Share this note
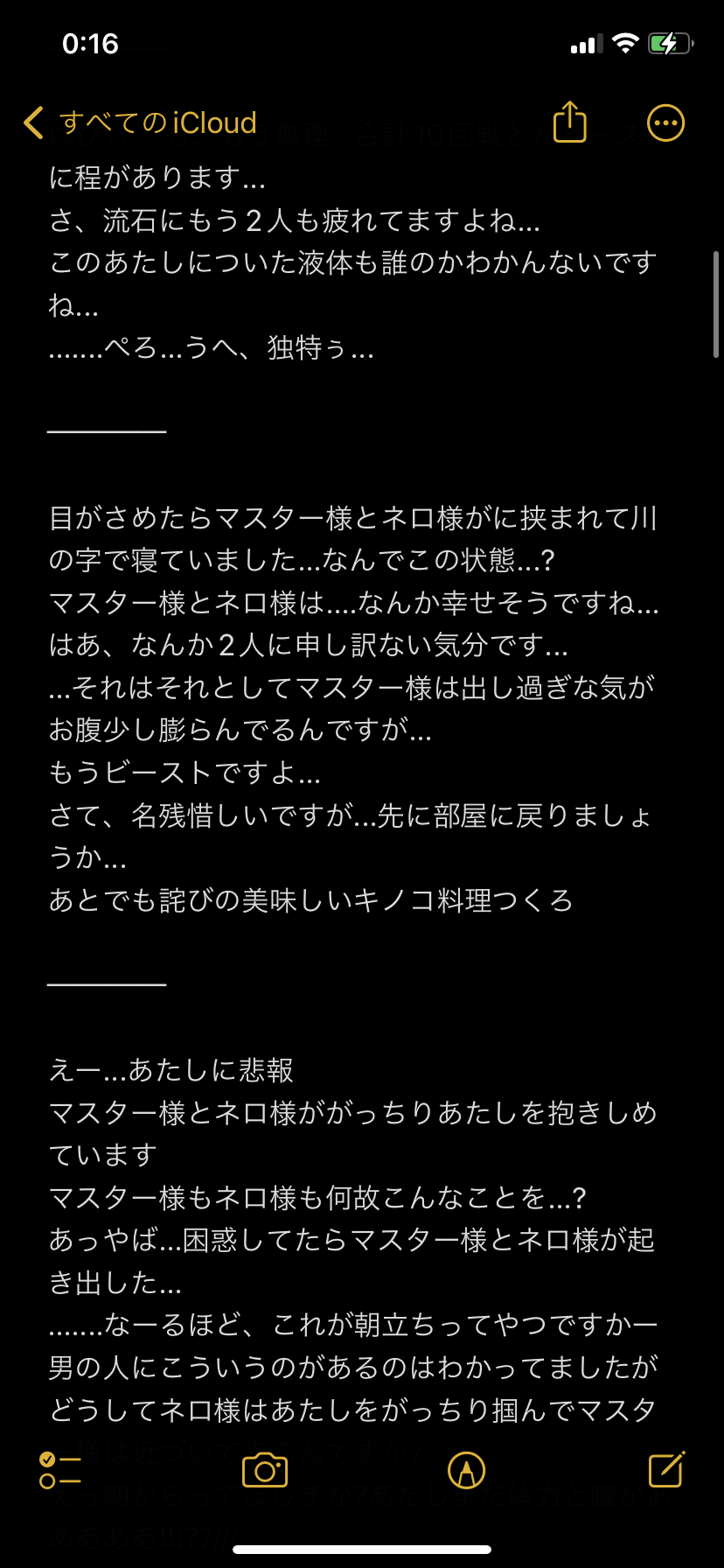Screen dimensions: 724x1568 click(569, 122)
